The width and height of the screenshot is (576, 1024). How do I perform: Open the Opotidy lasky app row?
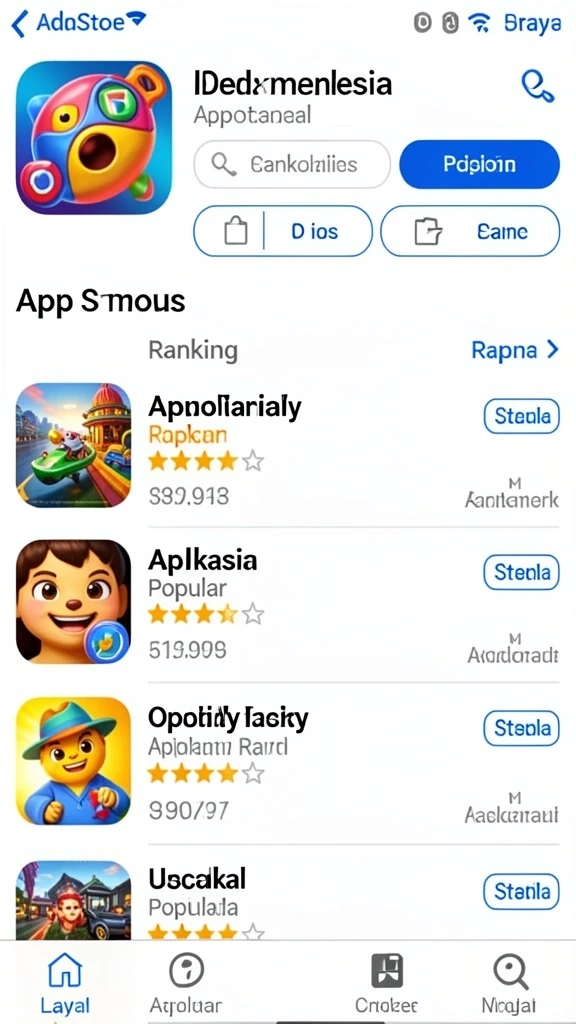tap(287, 761)
